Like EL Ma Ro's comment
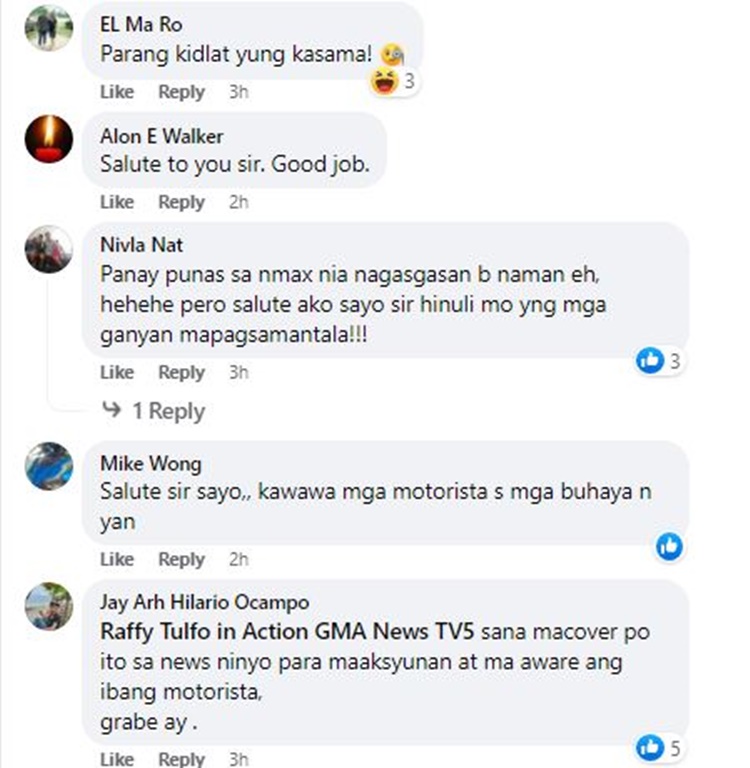Image resolution: width=750 pixels, height=768 pixels. (x=117, y=92)
